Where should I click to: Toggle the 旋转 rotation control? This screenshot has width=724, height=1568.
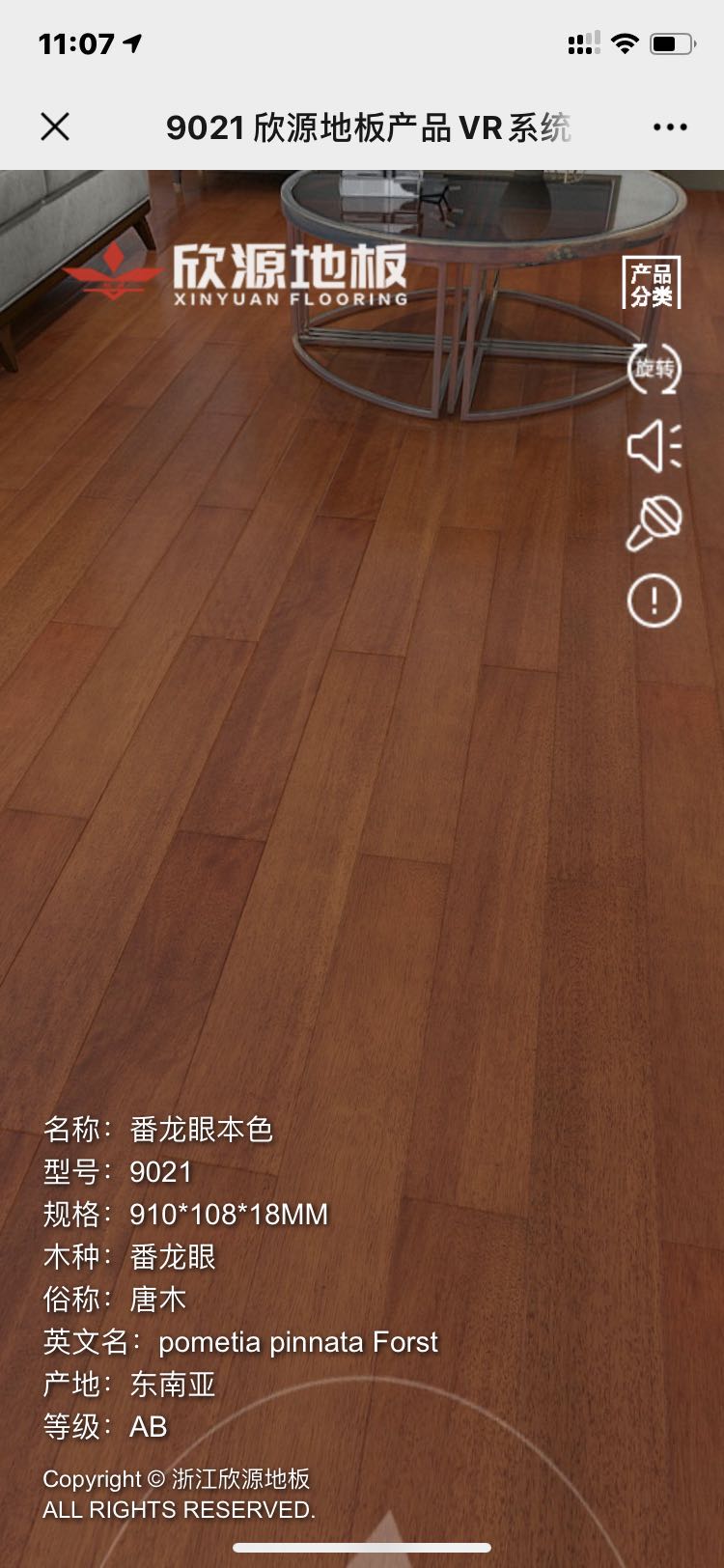coord(654,368)
